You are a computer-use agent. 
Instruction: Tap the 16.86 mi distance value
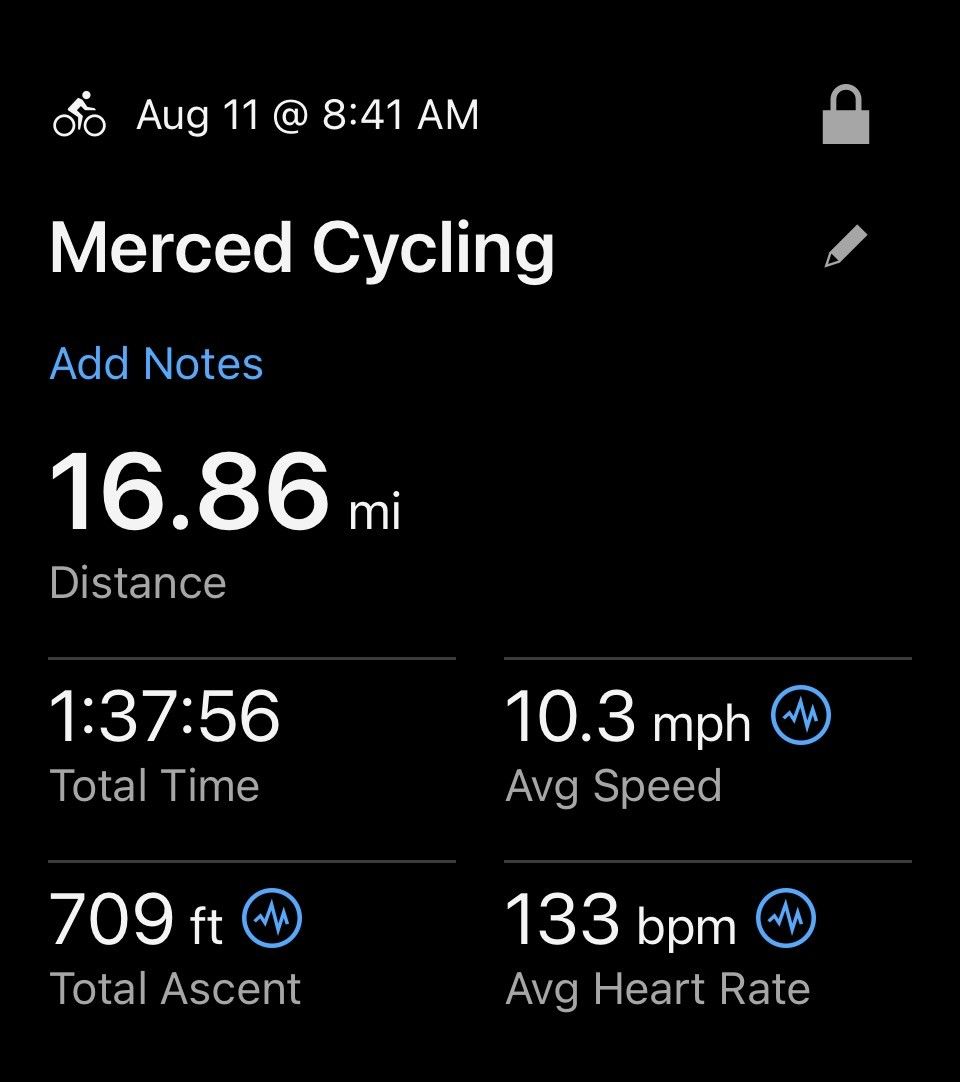pos(225,490)
